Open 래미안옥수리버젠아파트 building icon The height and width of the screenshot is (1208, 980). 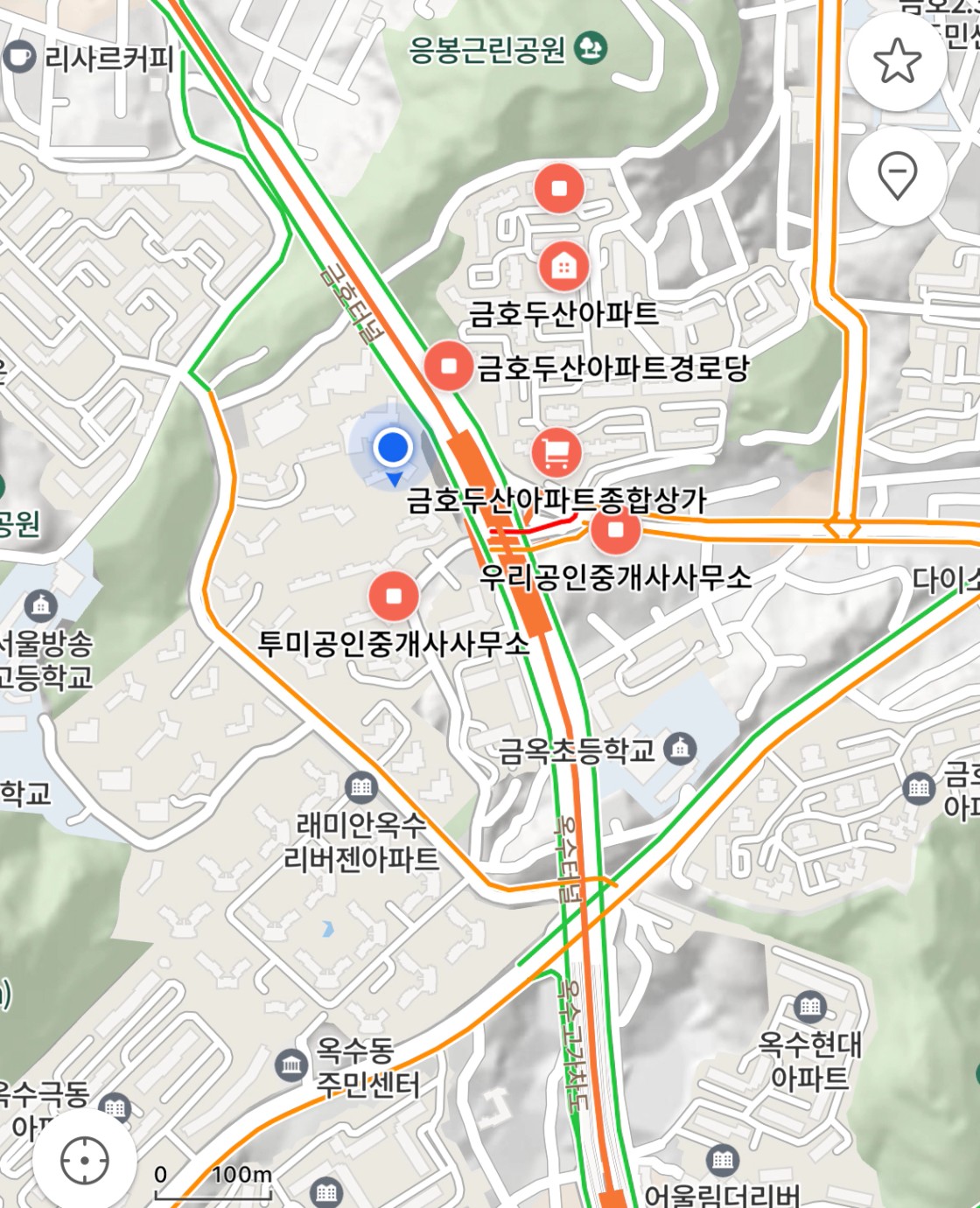coord(361,786)
